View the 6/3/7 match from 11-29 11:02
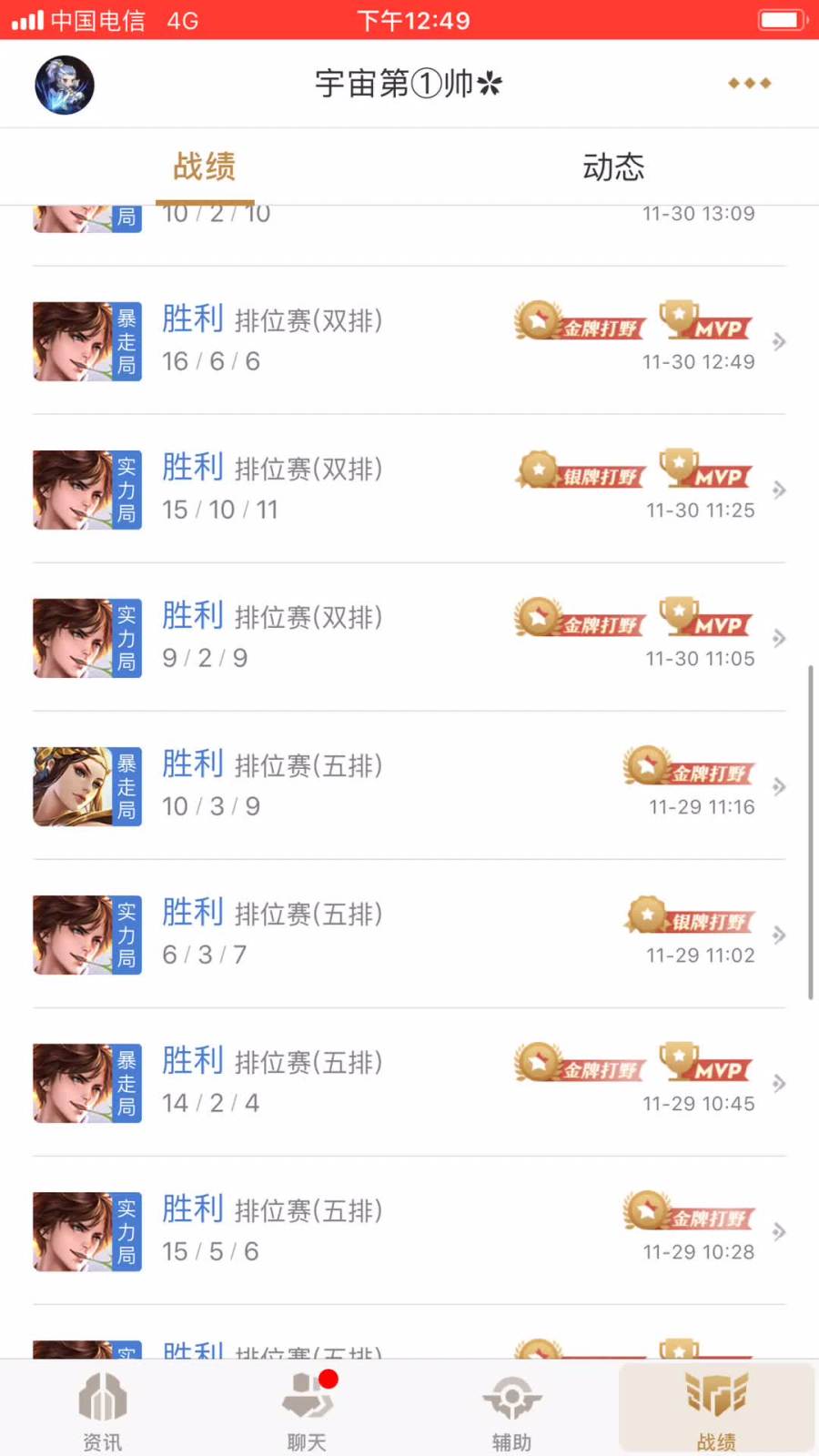This screenshot has width=819, height=1456. pyautogui.click(x=409, y=935)
